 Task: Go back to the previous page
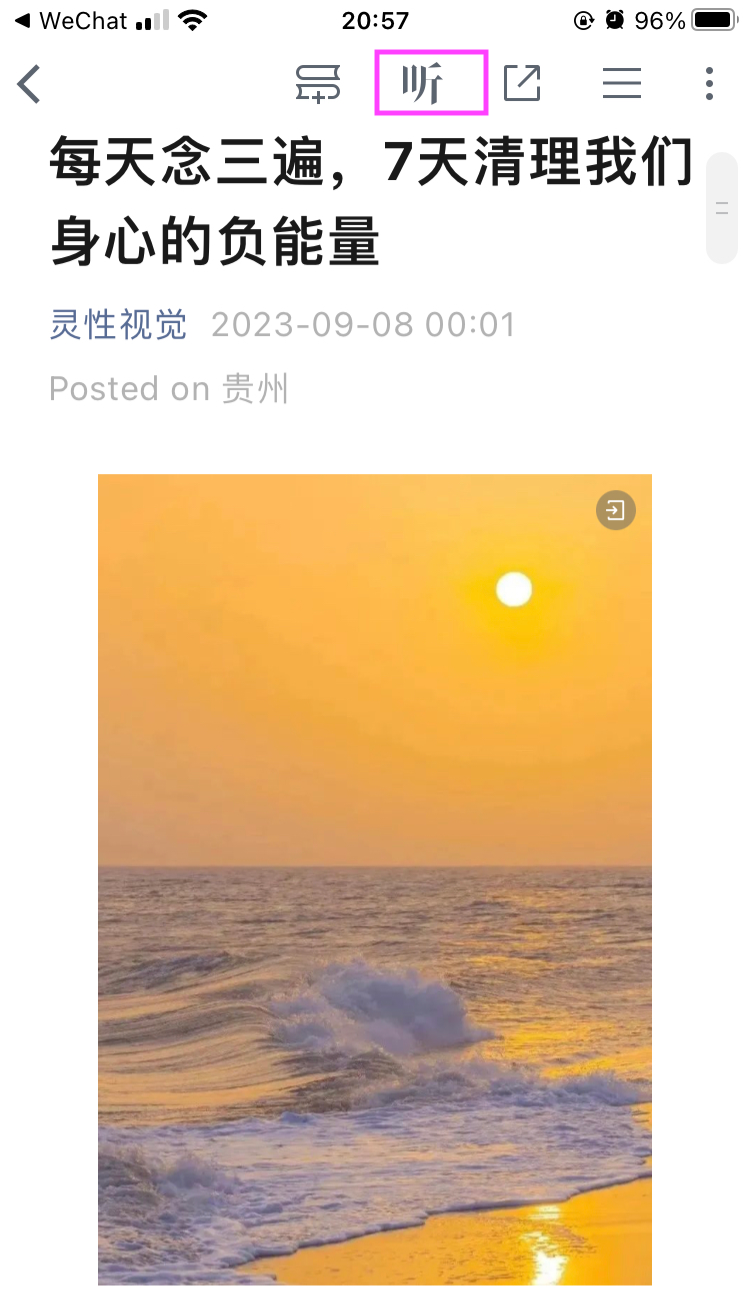30,84
